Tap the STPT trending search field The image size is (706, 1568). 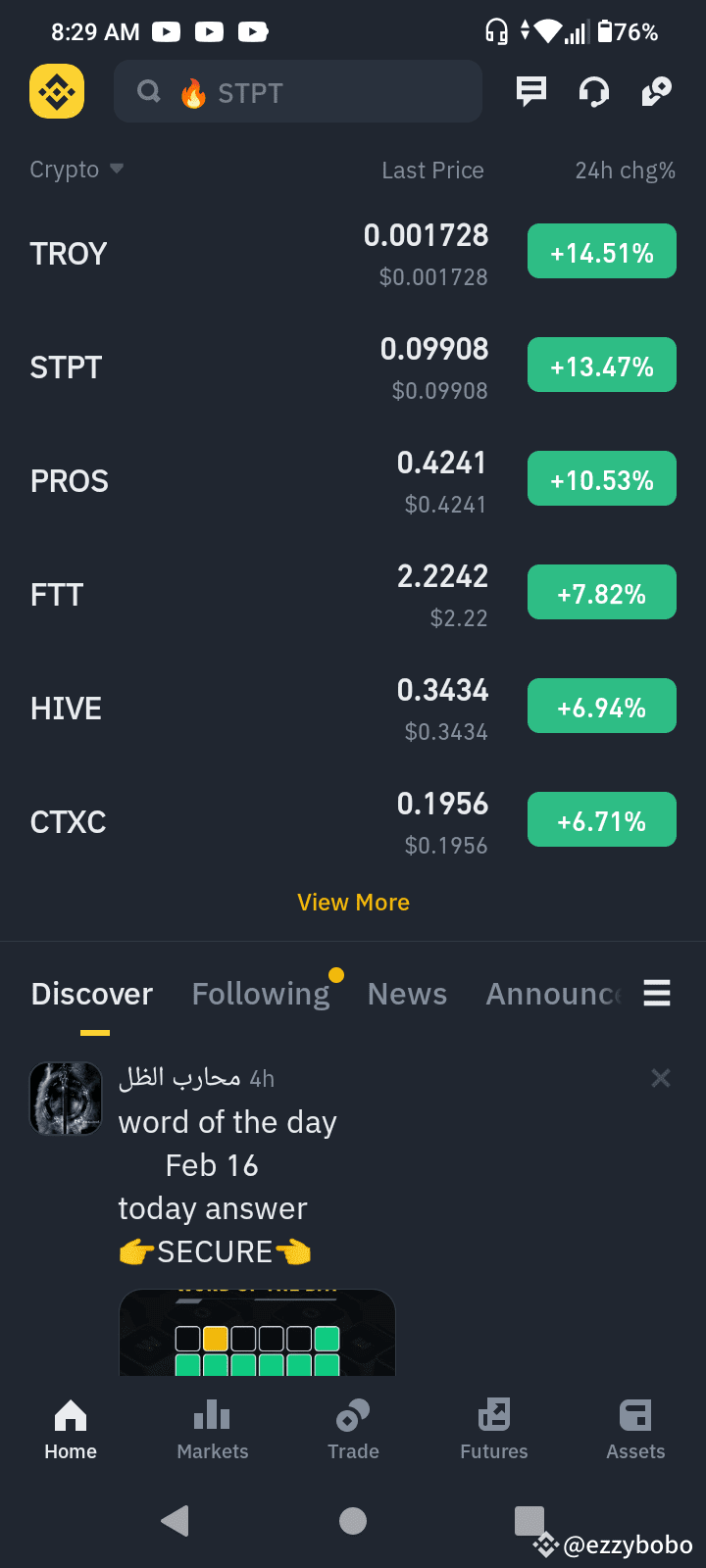(x=298, y=91)
